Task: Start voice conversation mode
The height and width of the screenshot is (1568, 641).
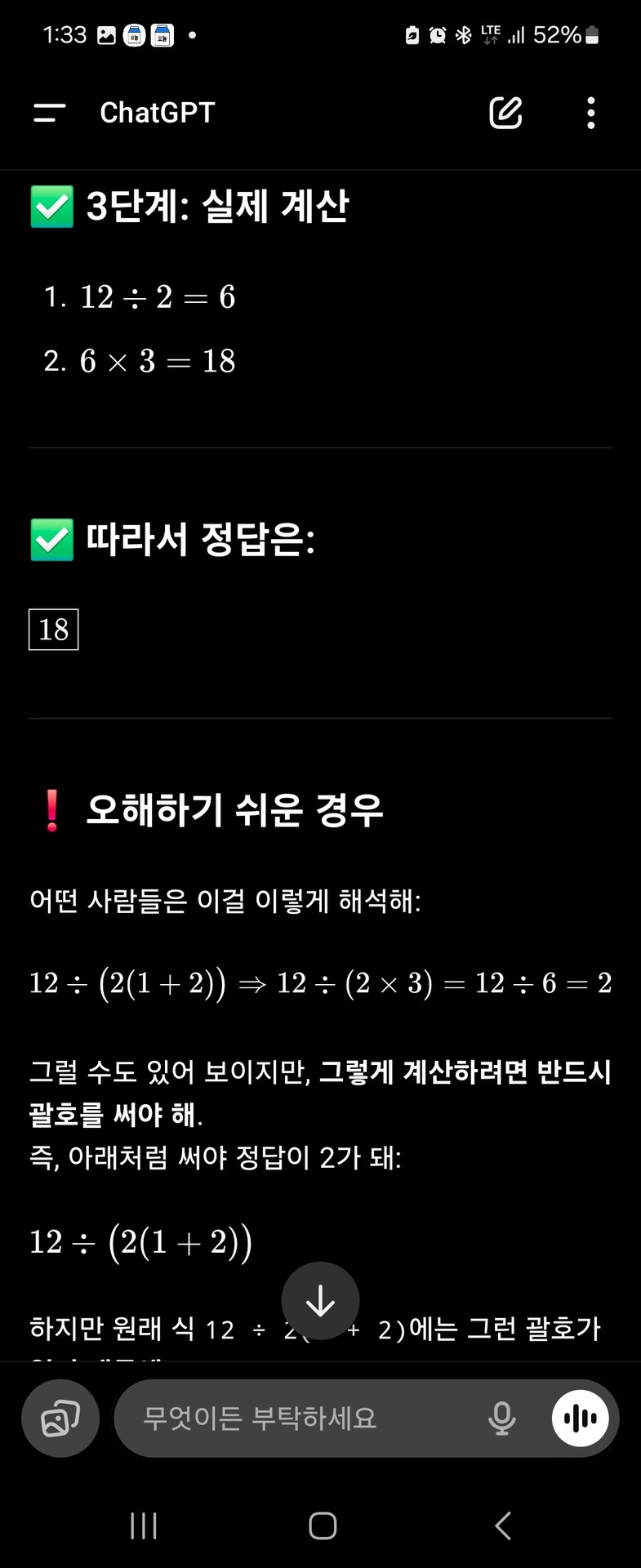Action: click(580, 1419)
